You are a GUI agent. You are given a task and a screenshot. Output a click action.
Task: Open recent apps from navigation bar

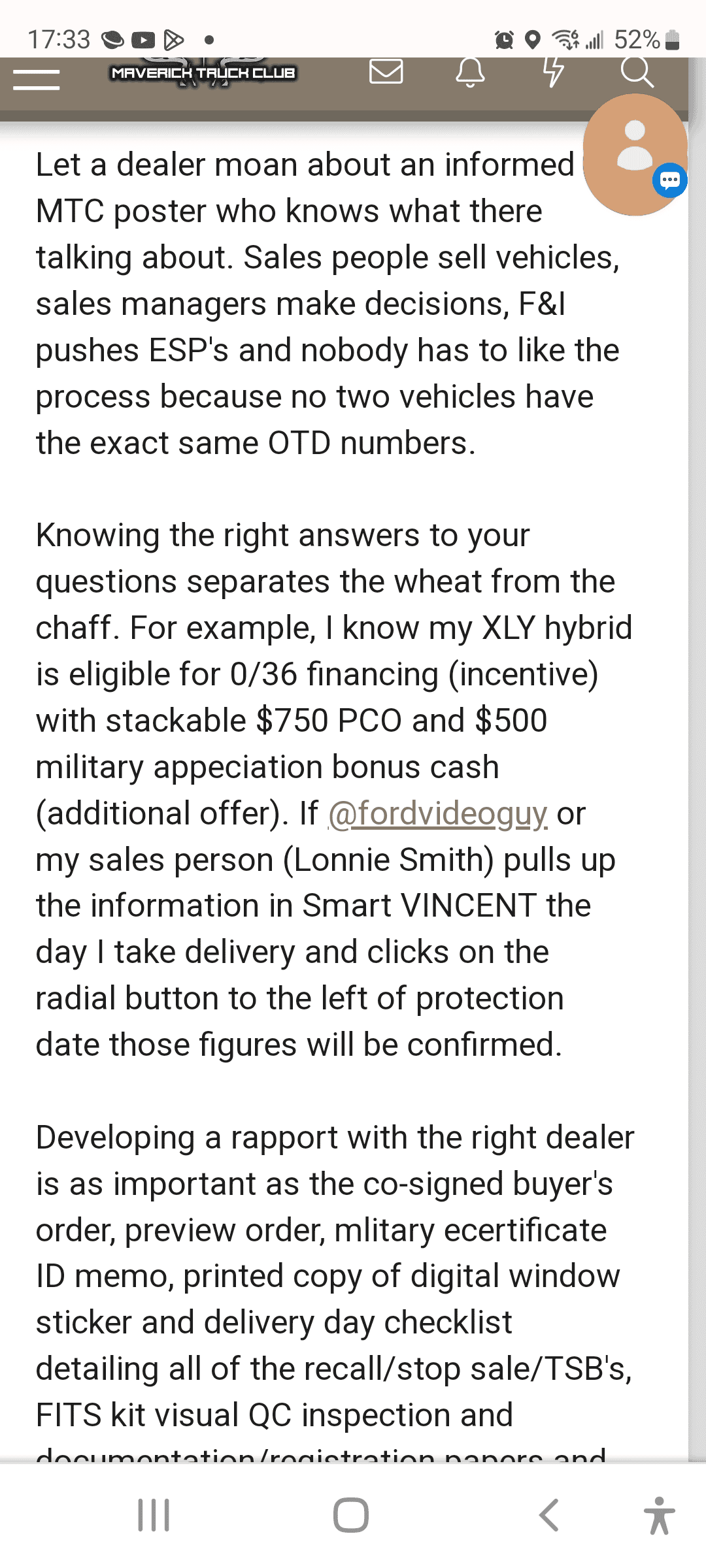[154, 1515]
